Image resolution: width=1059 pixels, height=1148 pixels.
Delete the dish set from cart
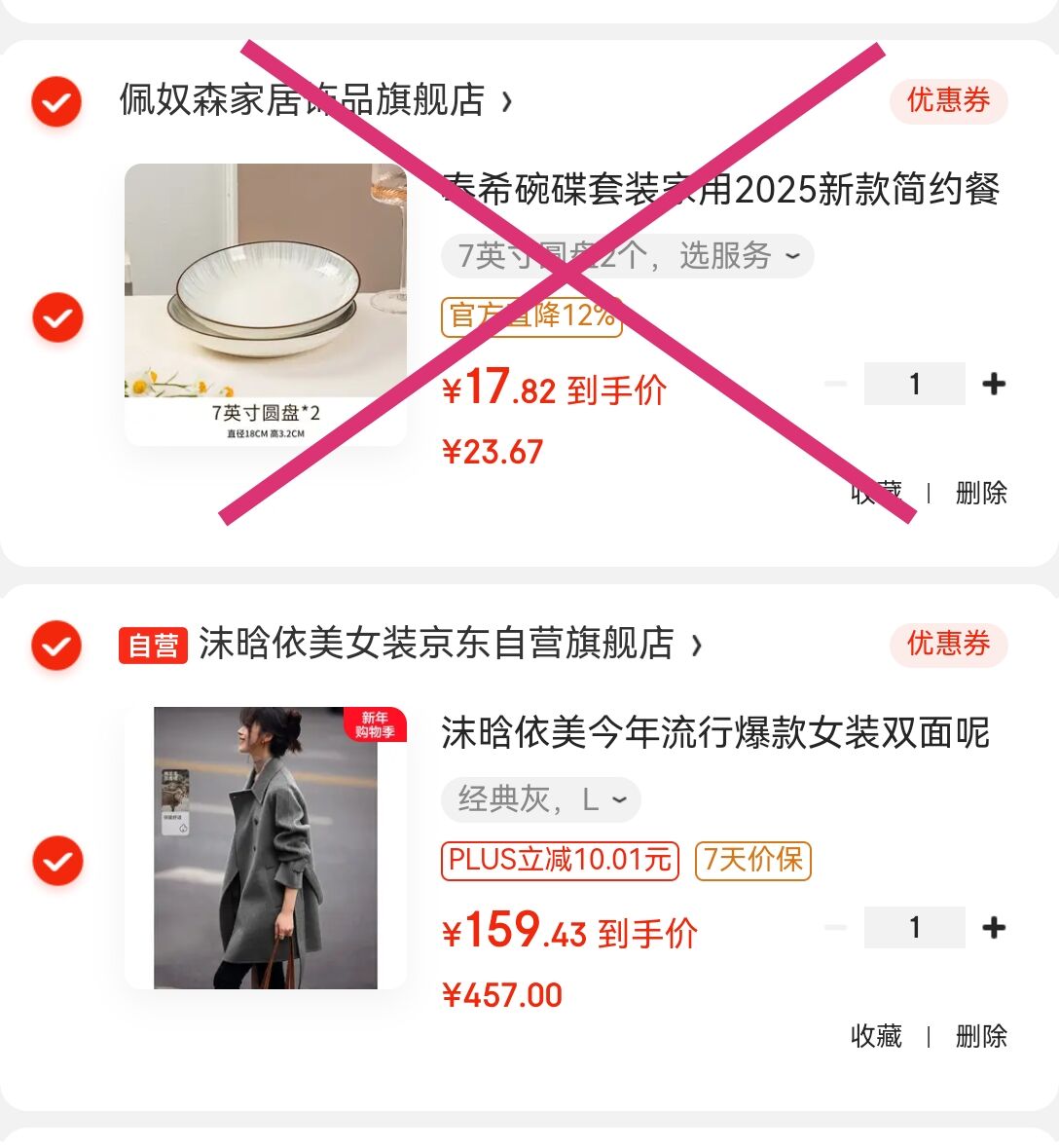coord(981,493)
